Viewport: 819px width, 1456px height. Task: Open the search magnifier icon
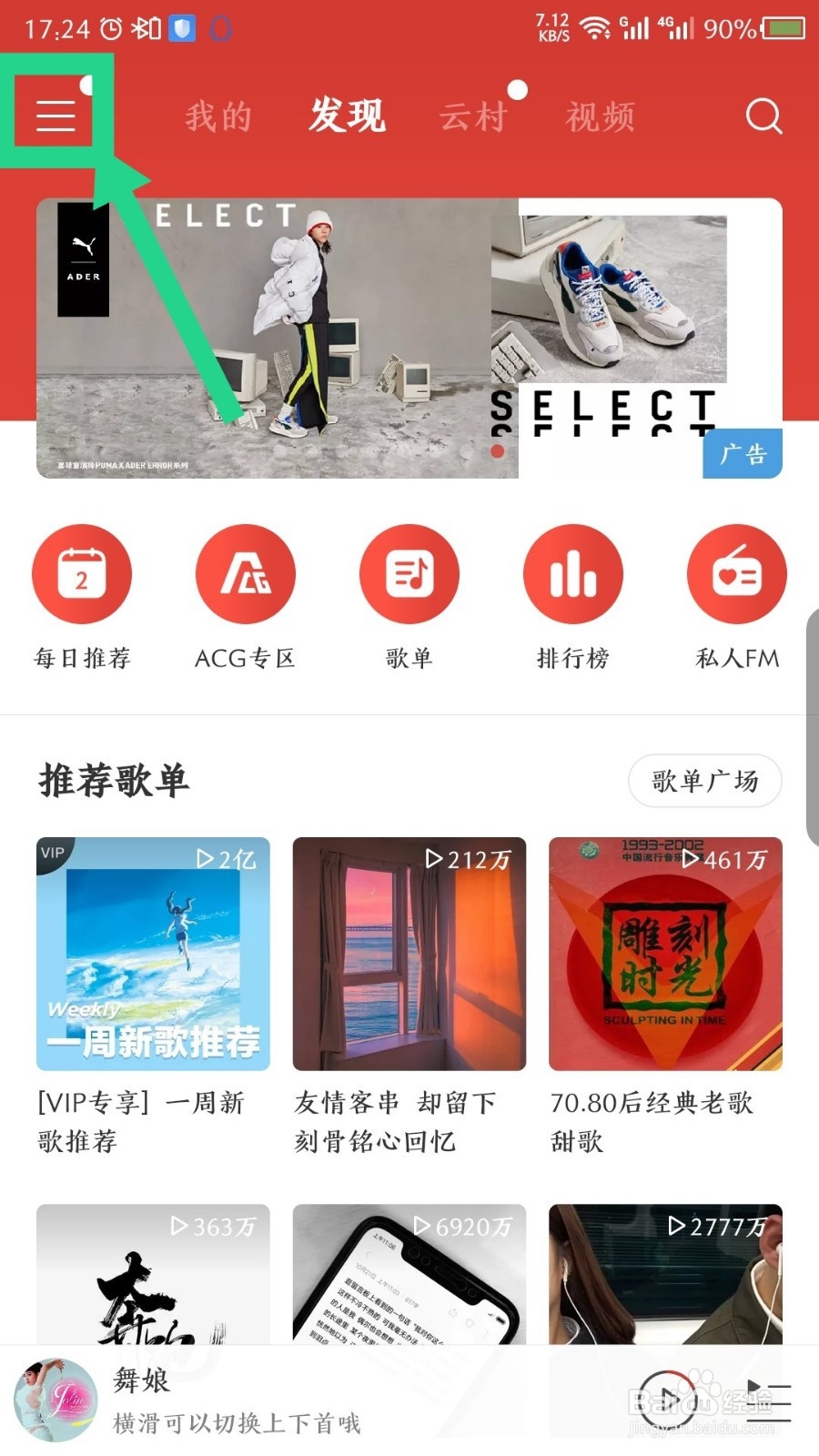click(x=764, y=116)
